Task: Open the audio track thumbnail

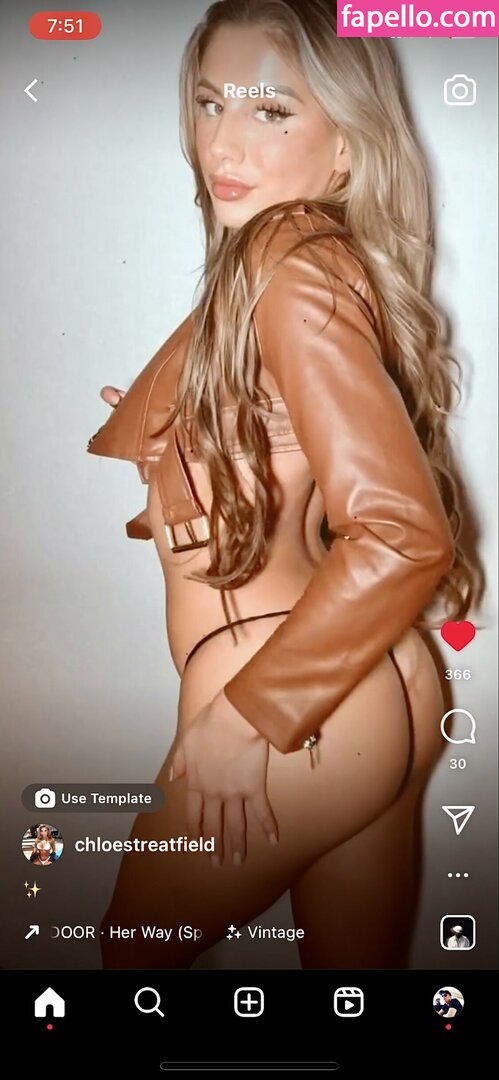Action: 458,933
